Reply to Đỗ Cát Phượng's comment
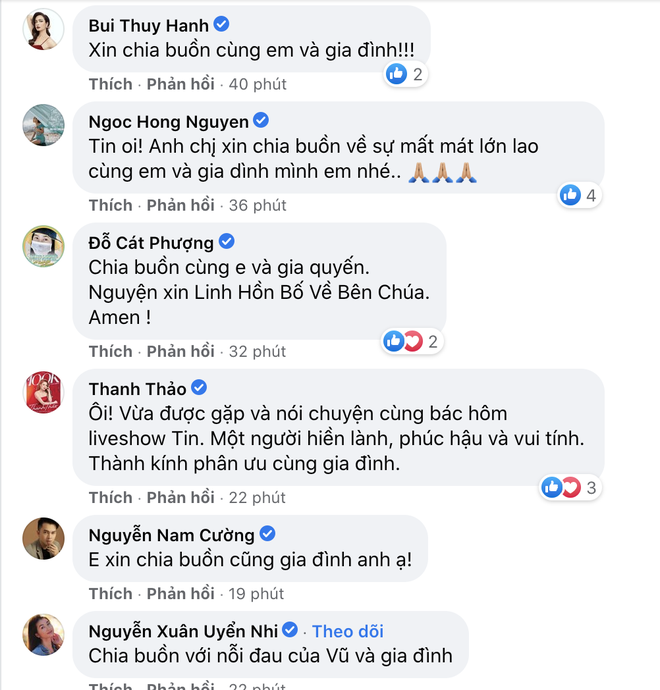660x690 pixels. click(180, 351)
